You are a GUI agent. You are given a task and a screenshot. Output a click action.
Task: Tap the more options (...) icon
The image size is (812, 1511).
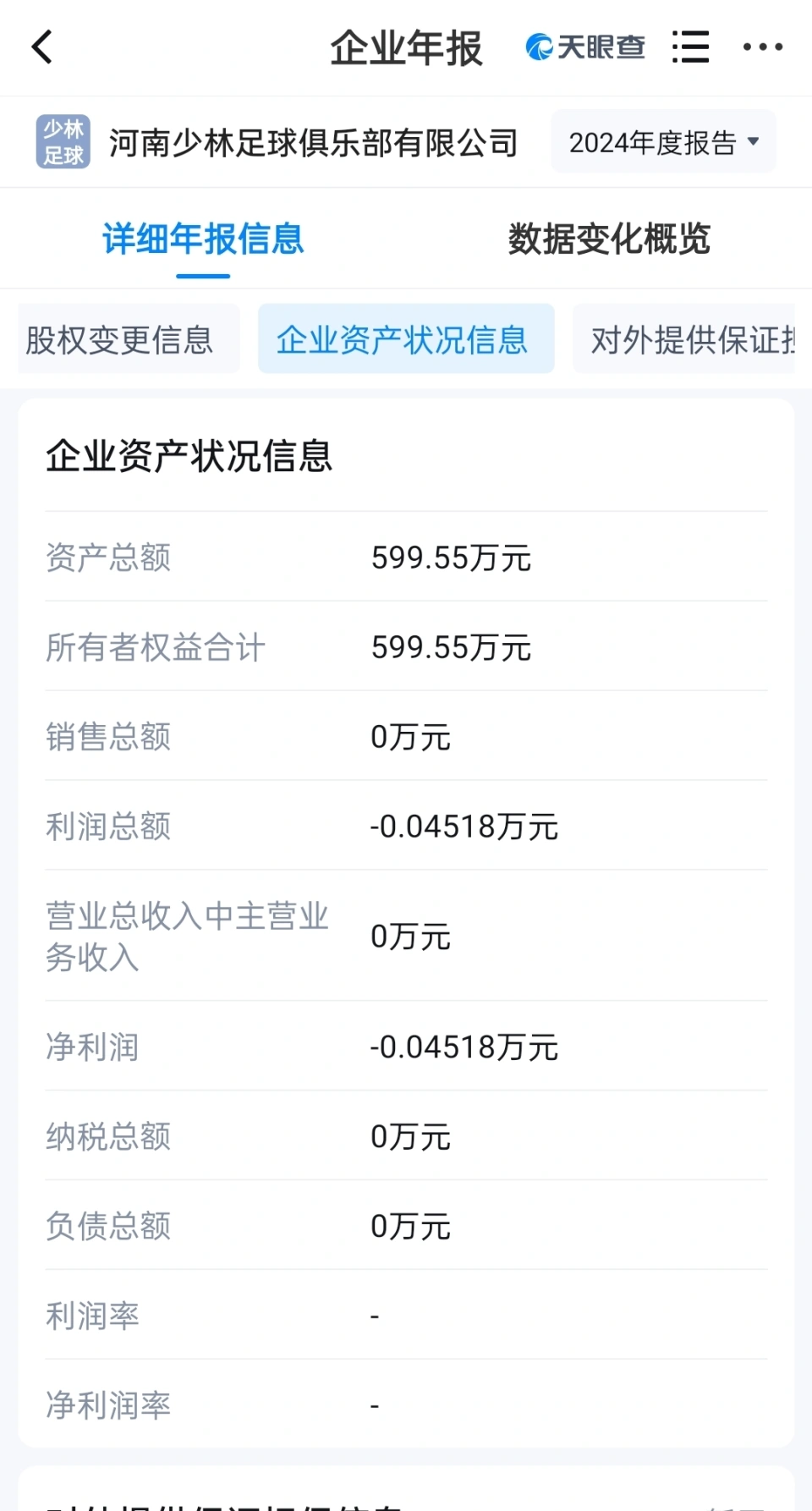pos(762,47)
